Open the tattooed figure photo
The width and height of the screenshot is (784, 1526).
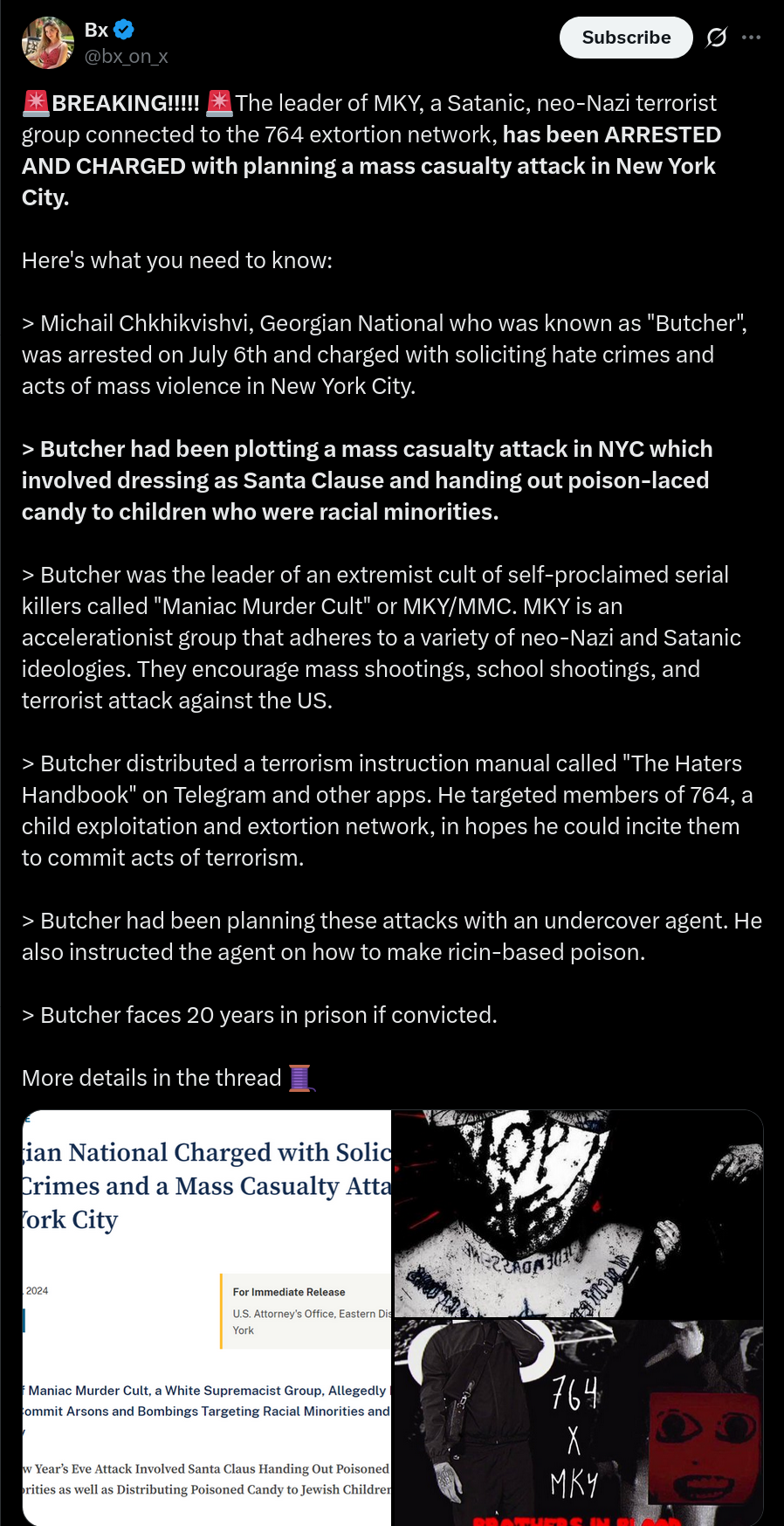pyautogui.click(x=578, y=1213)
